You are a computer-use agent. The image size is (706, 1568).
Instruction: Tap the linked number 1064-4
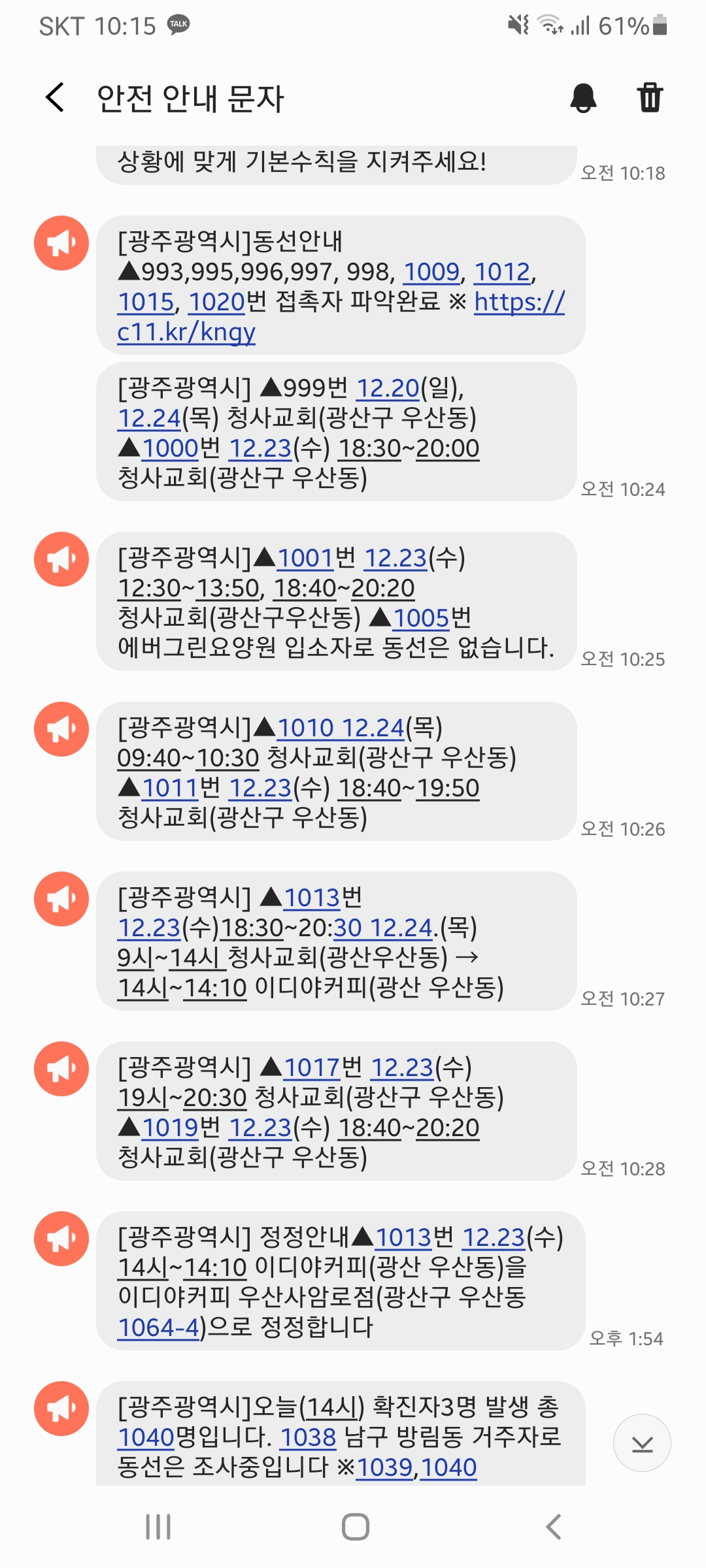tap(158, 1327)
